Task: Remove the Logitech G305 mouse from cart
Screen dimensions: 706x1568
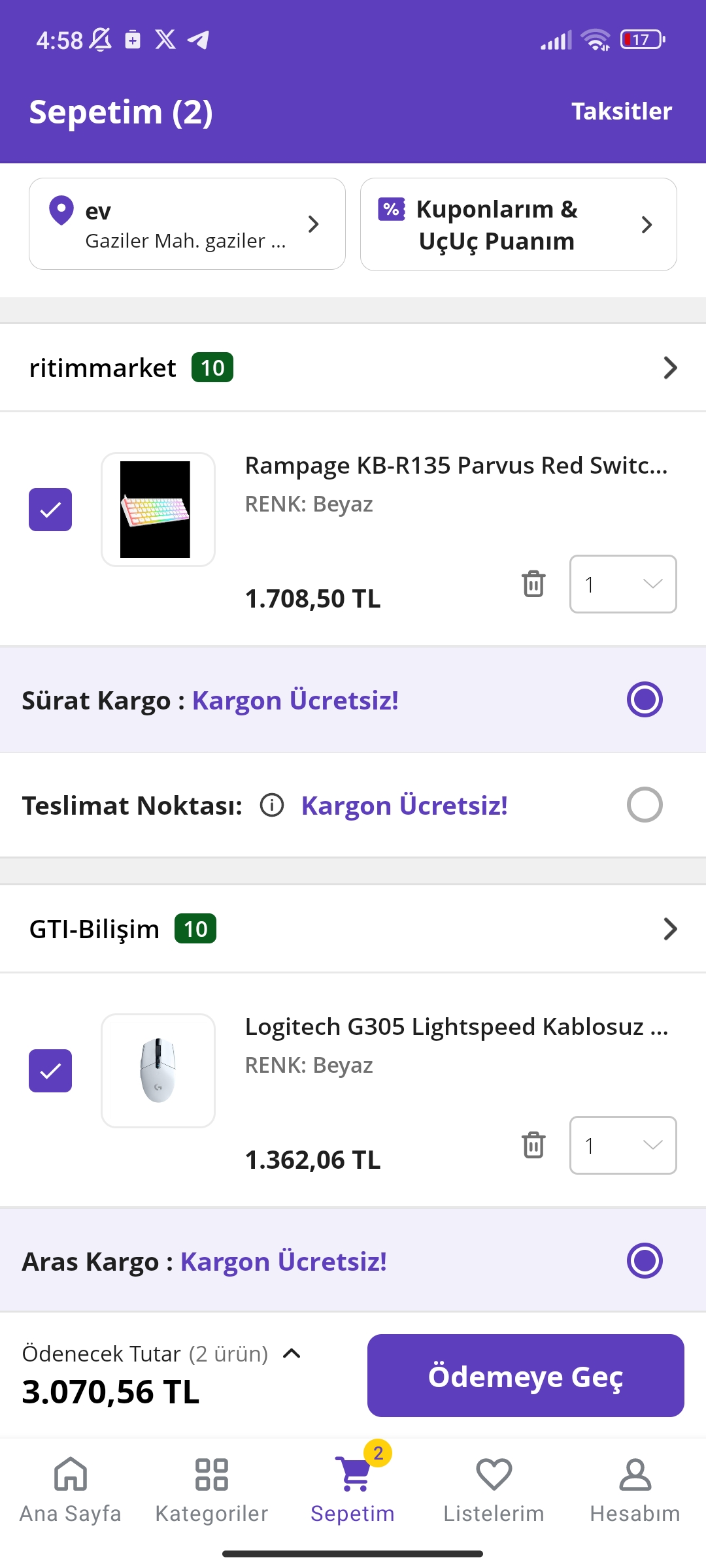Action: pyautogui.click(x=533, y=1145)
